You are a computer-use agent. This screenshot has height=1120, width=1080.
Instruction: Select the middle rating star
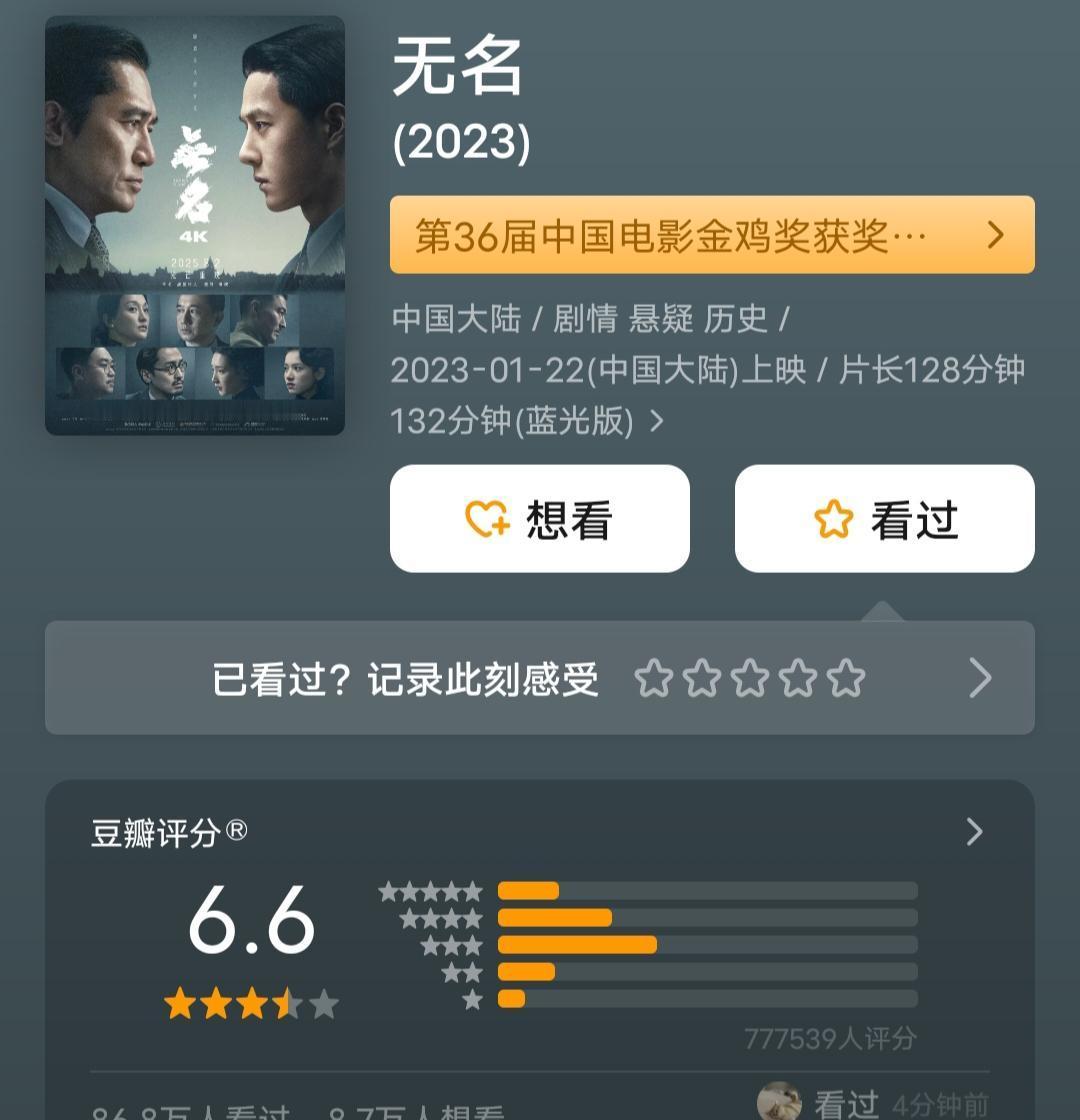[750, 678]
